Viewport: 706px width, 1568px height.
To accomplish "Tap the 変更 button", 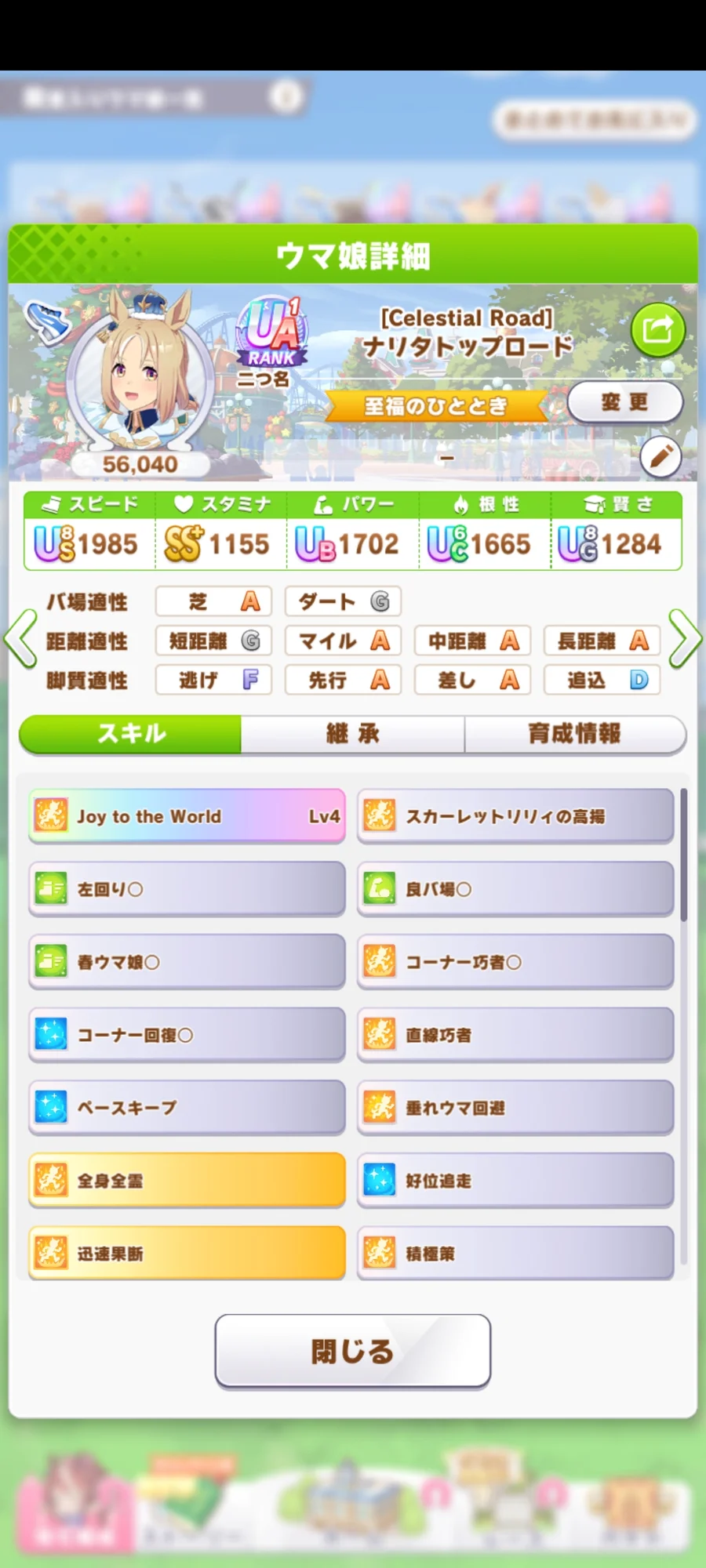I will (x=624, y=402).
